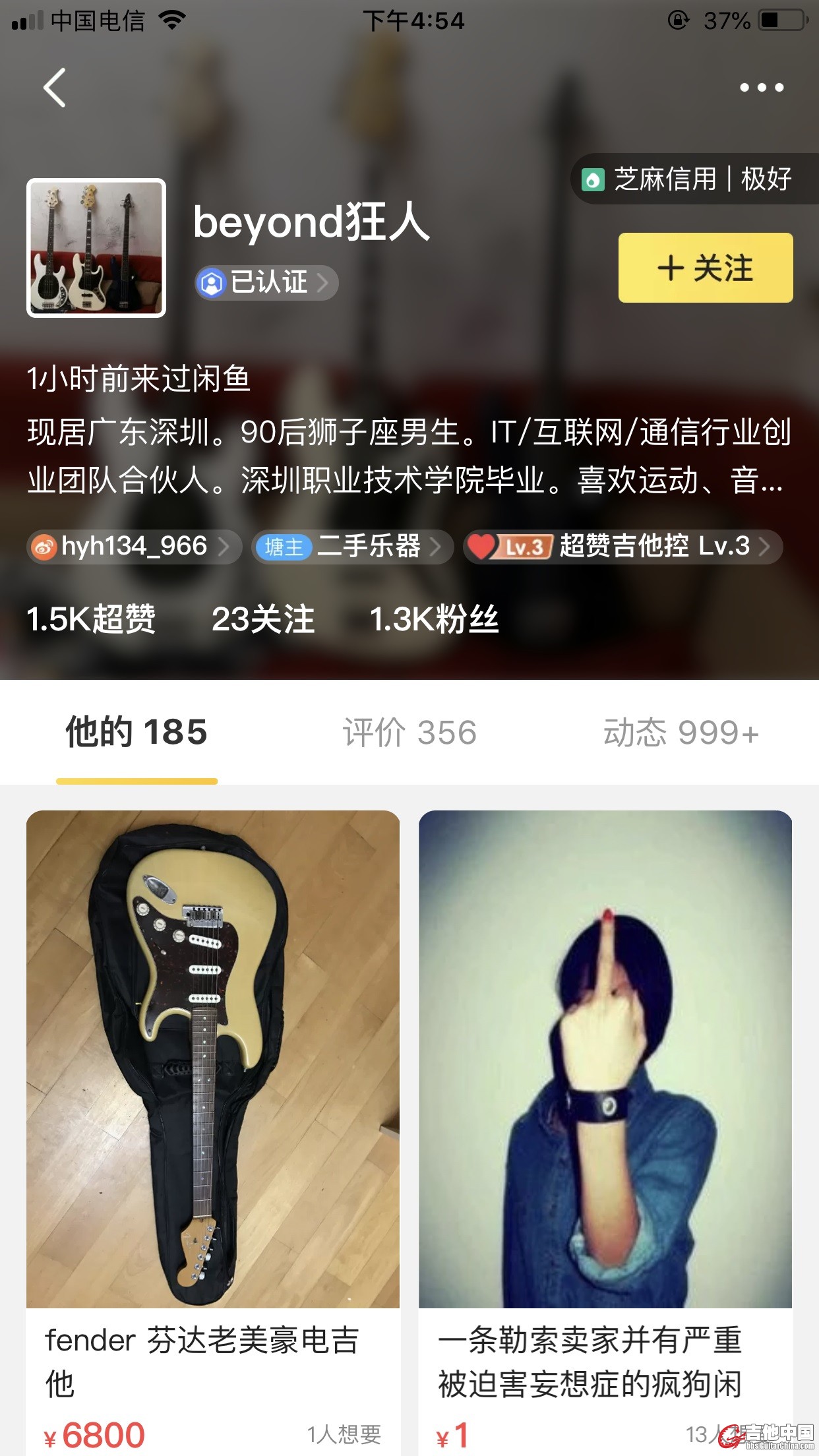Open the profile avatar picture
Screen dimensions: 819x1456
[x=96, y=248]
